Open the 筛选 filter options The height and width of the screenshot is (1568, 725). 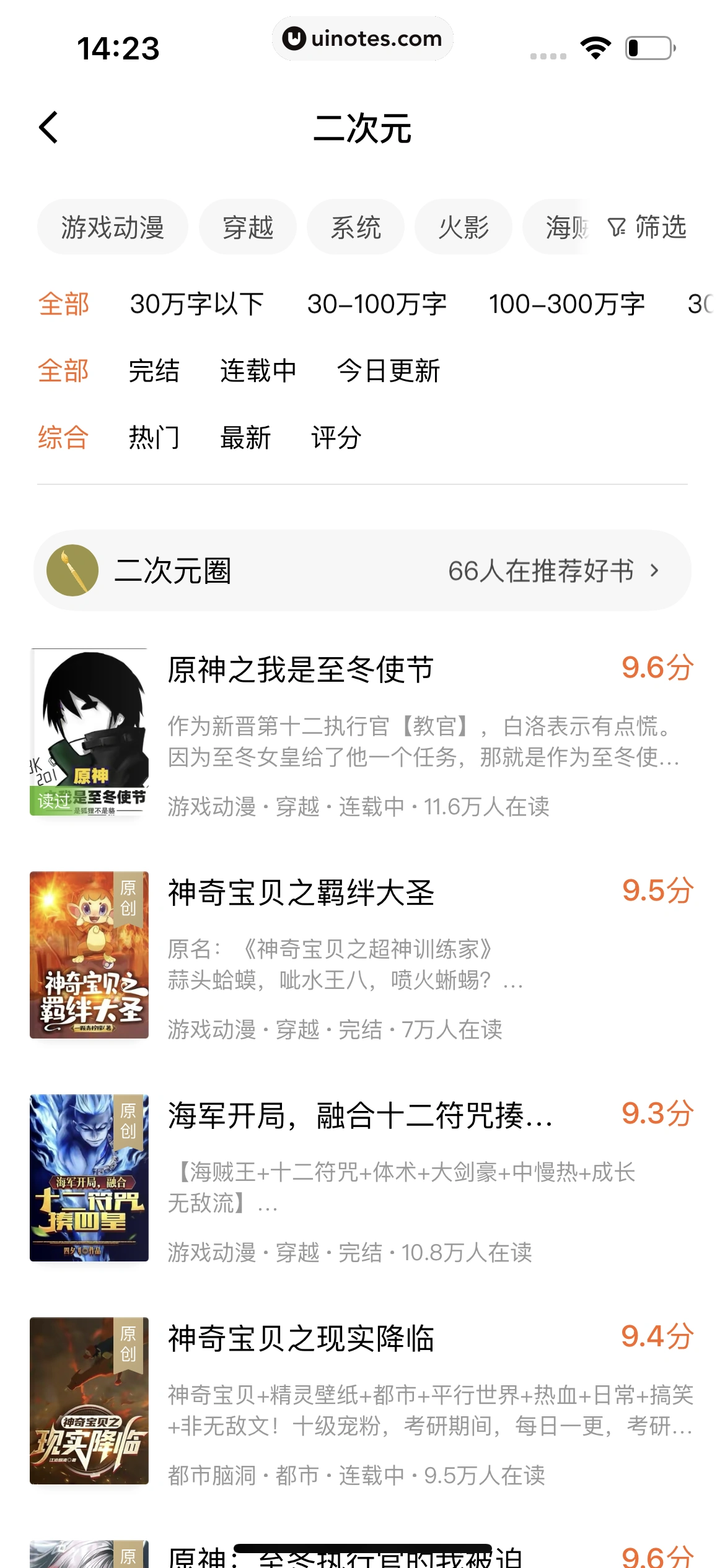click(648, 227)
